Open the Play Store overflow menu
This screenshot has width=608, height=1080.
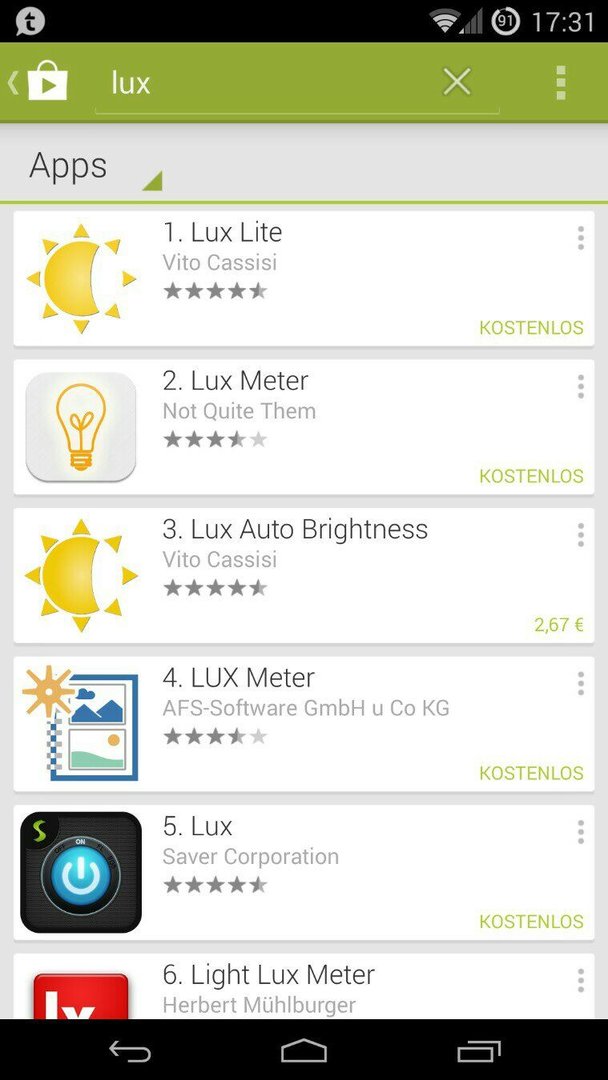pos(561,83)
